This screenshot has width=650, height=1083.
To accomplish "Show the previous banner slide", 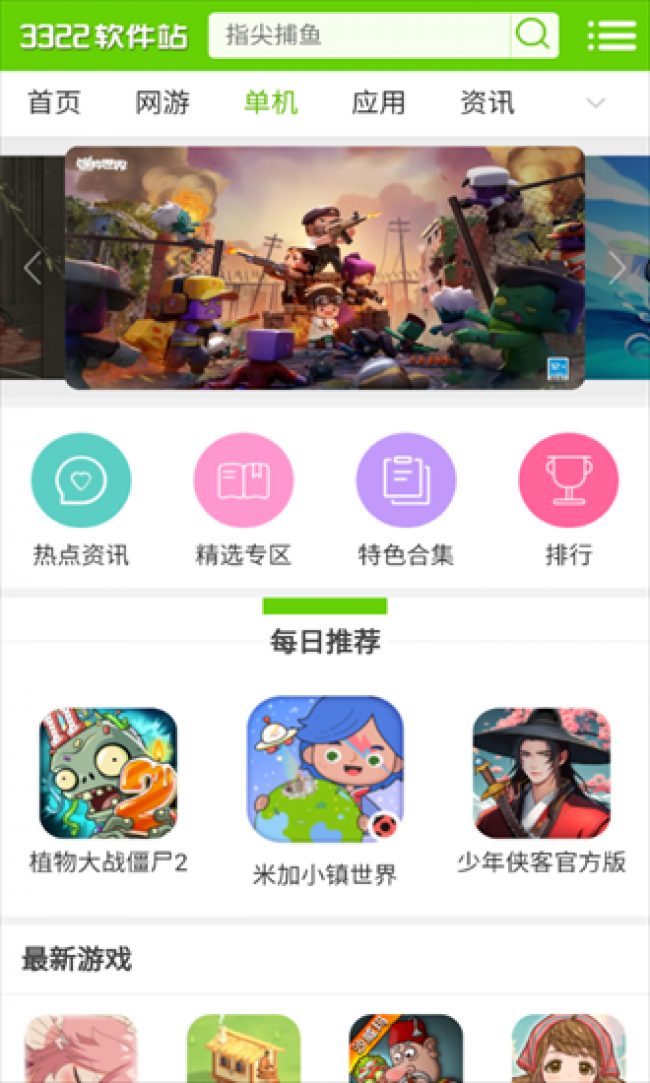I will point(32,267).
